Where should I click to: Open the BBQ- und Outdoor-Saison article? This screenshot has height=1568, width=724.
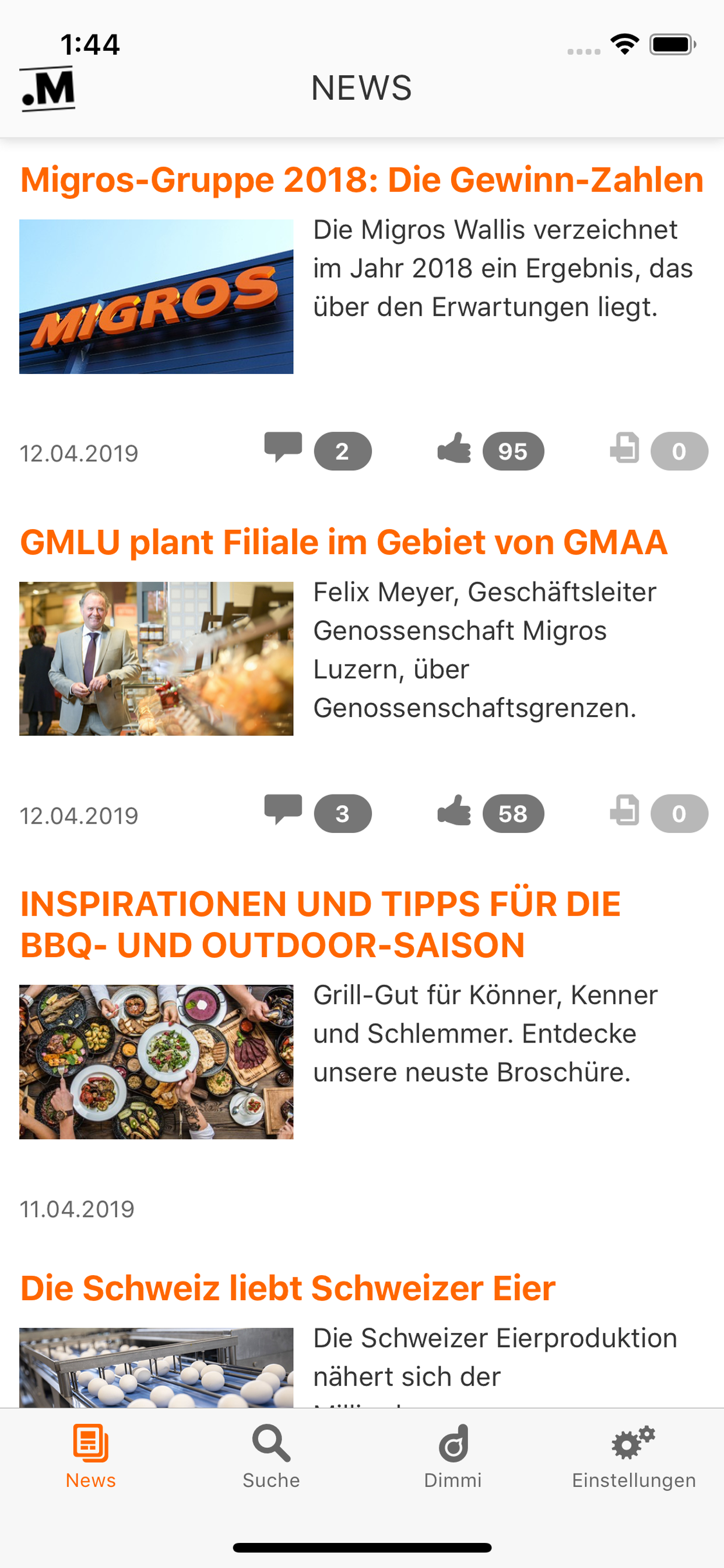[321, 924]
